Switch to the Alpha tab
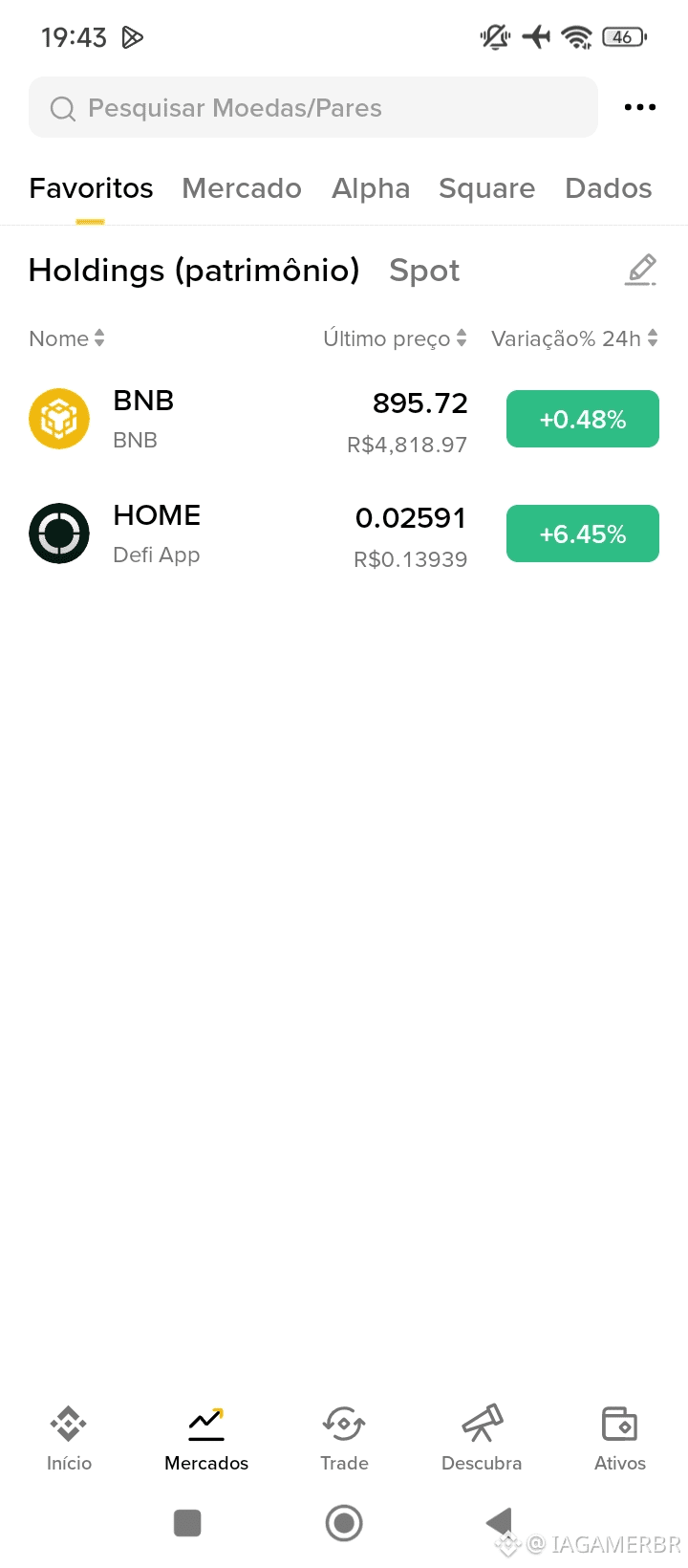Viewport: 688px width, 1568px height. 371,188
